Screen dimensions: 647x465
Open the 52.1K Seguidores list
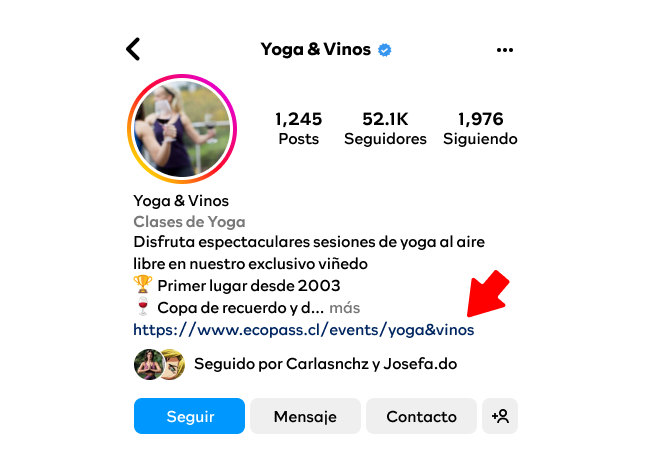(x=385, y=129)
